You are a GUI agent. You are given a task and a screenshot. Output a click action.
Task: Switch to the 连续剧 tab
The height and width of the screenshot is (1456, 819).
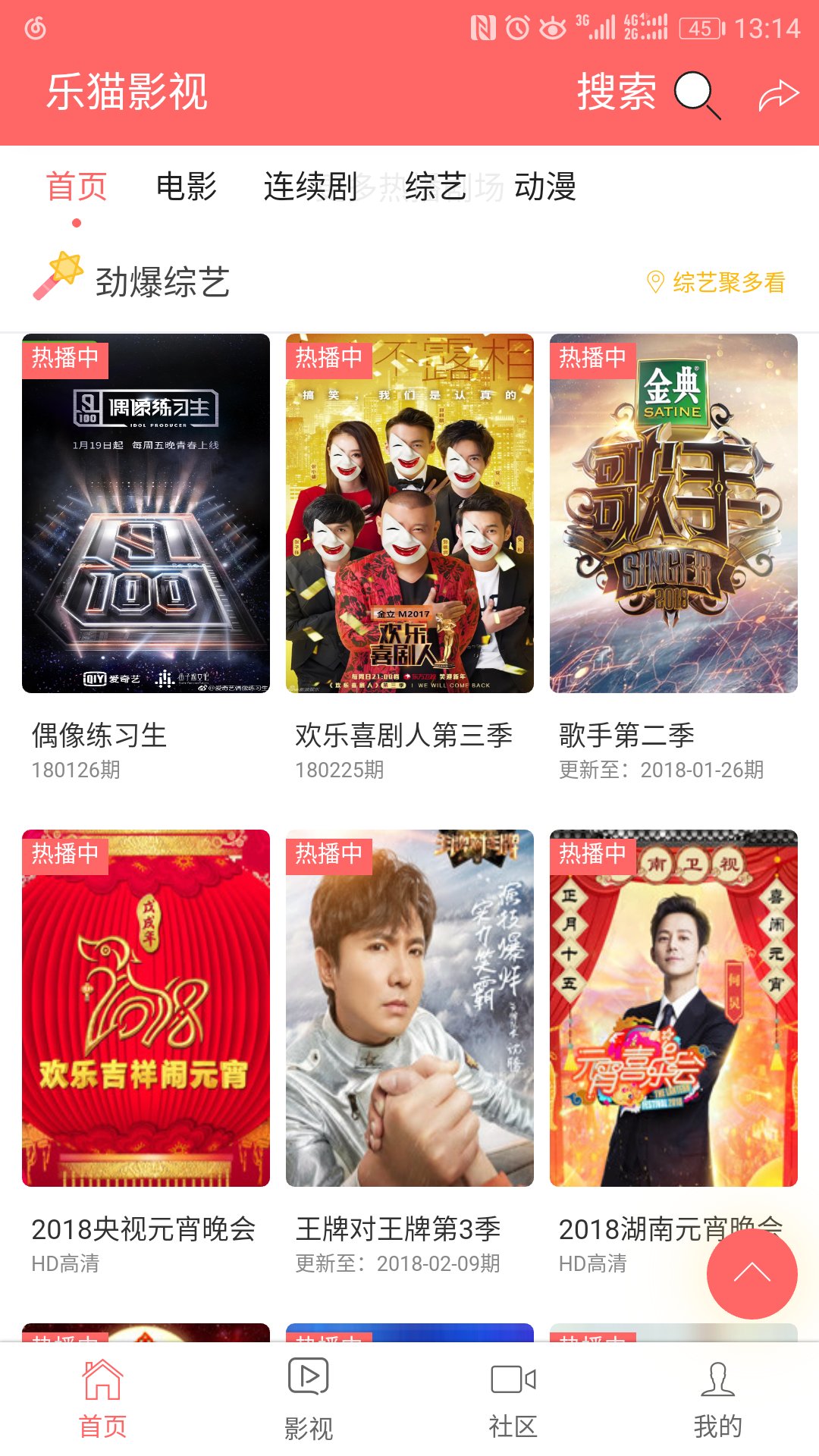(x=310, y=187)
